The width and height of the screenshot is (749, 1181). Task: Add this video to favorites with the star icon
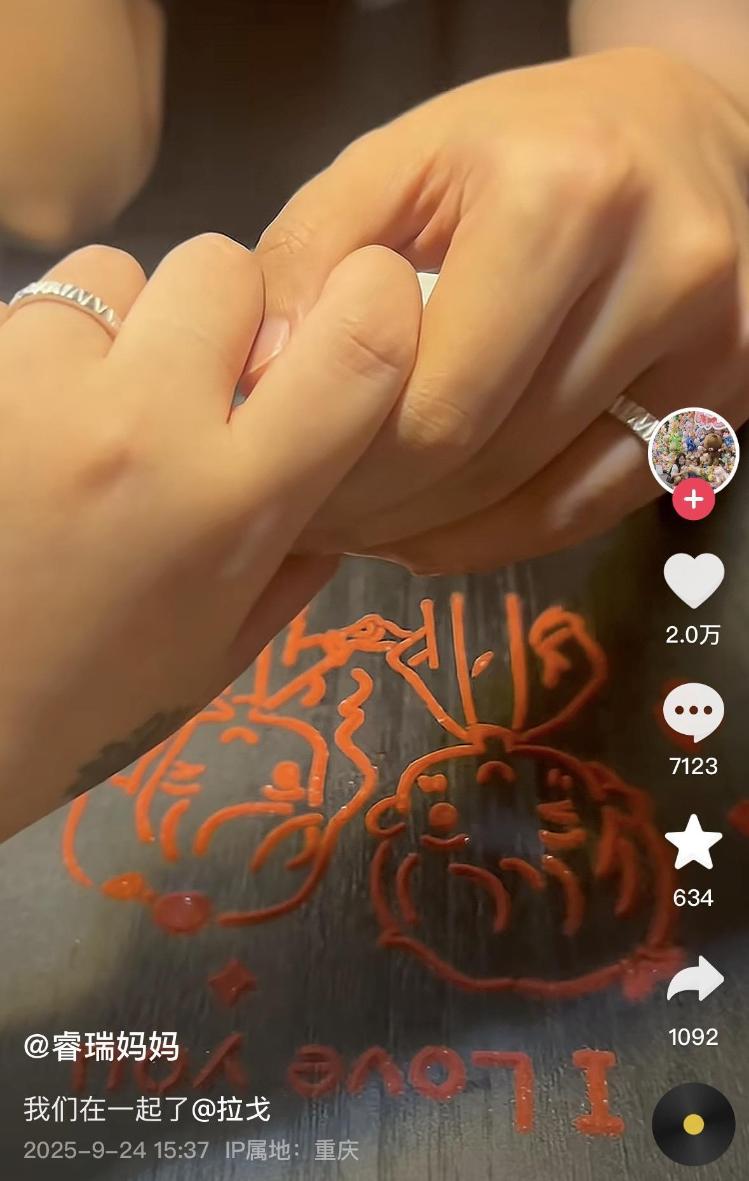pos(693,843)
